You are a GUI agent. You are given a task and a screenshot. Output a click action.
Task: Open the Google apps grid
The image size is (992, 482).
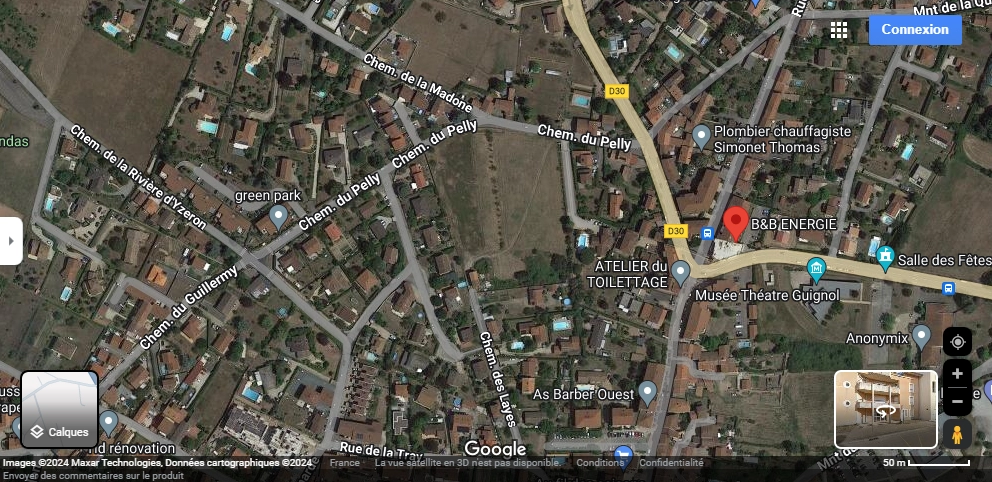coord(838,30)
